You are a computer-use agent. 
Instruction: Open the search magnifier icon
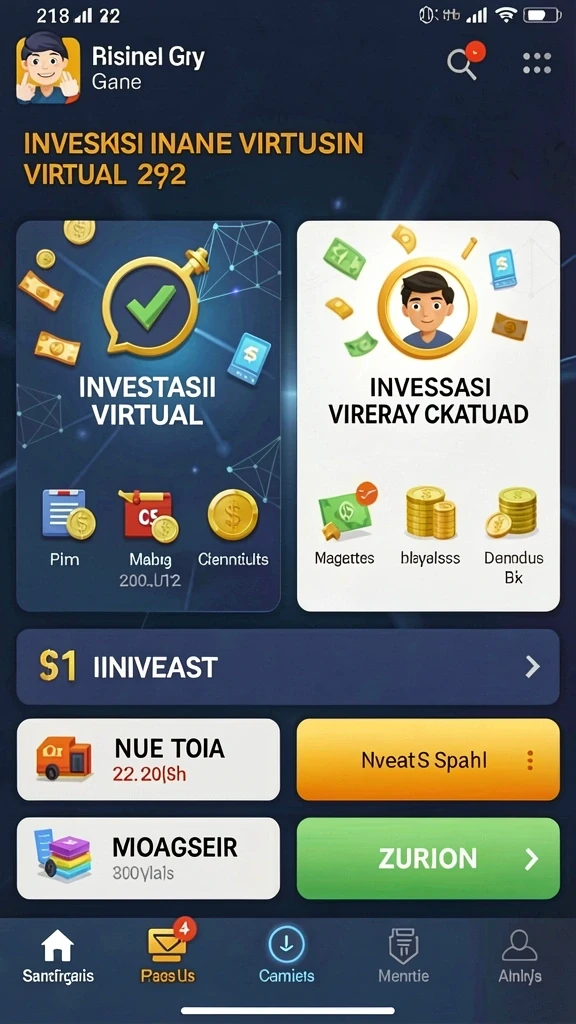[x=463, y=64]
